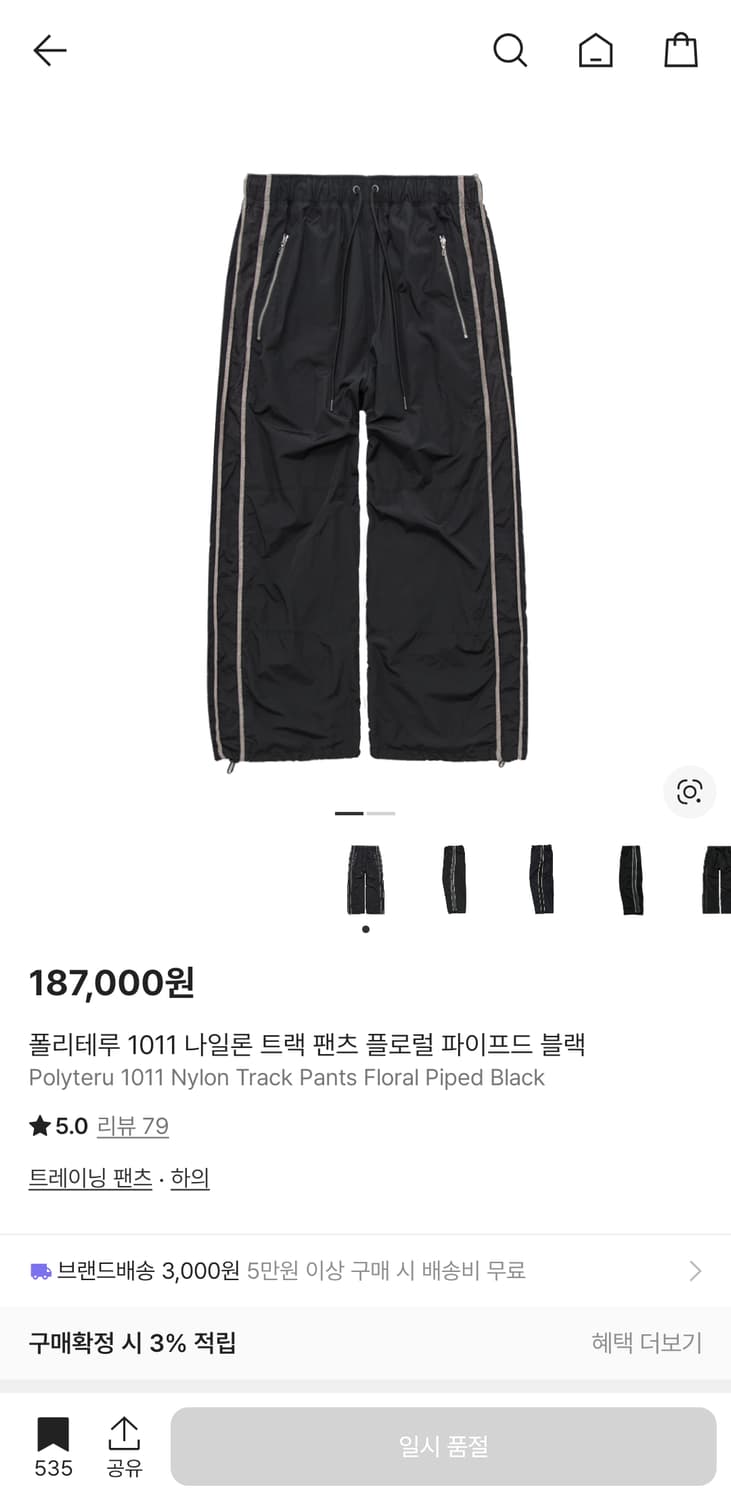
Task: Select the side-view pants thumbnail
Action: point(452,880)
